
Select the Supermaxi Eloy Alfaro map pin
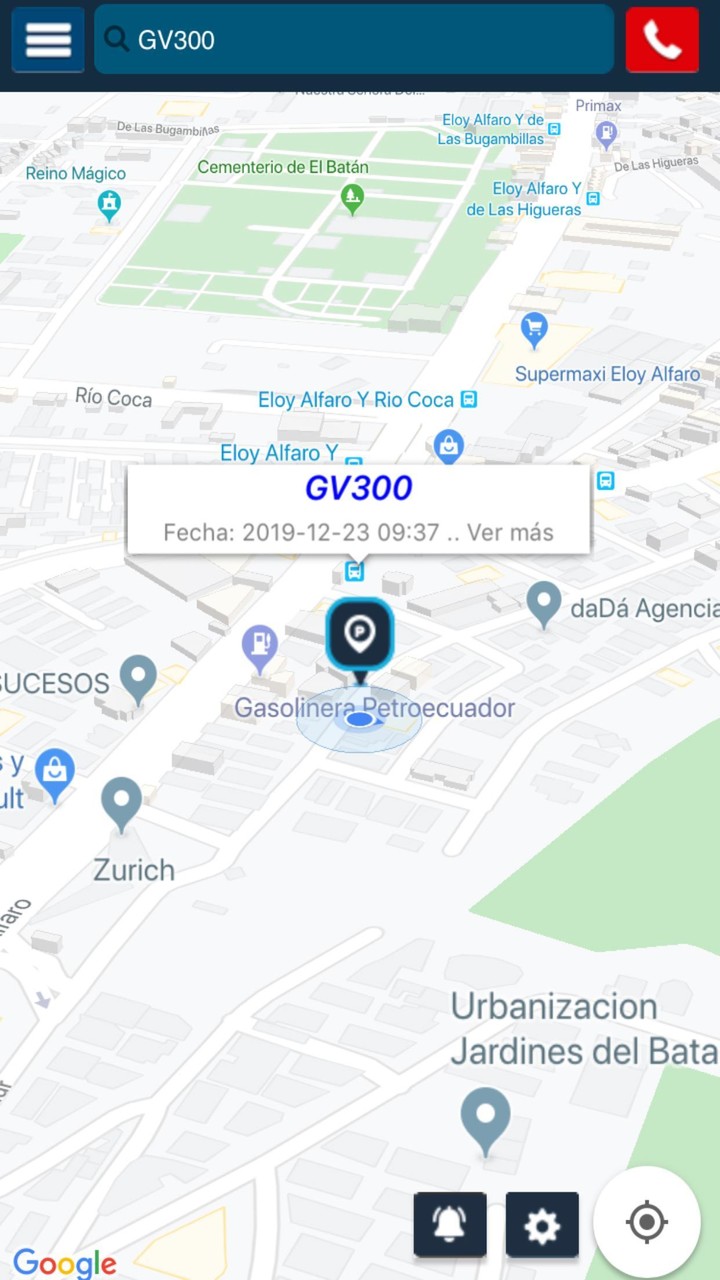coord(535,328)
